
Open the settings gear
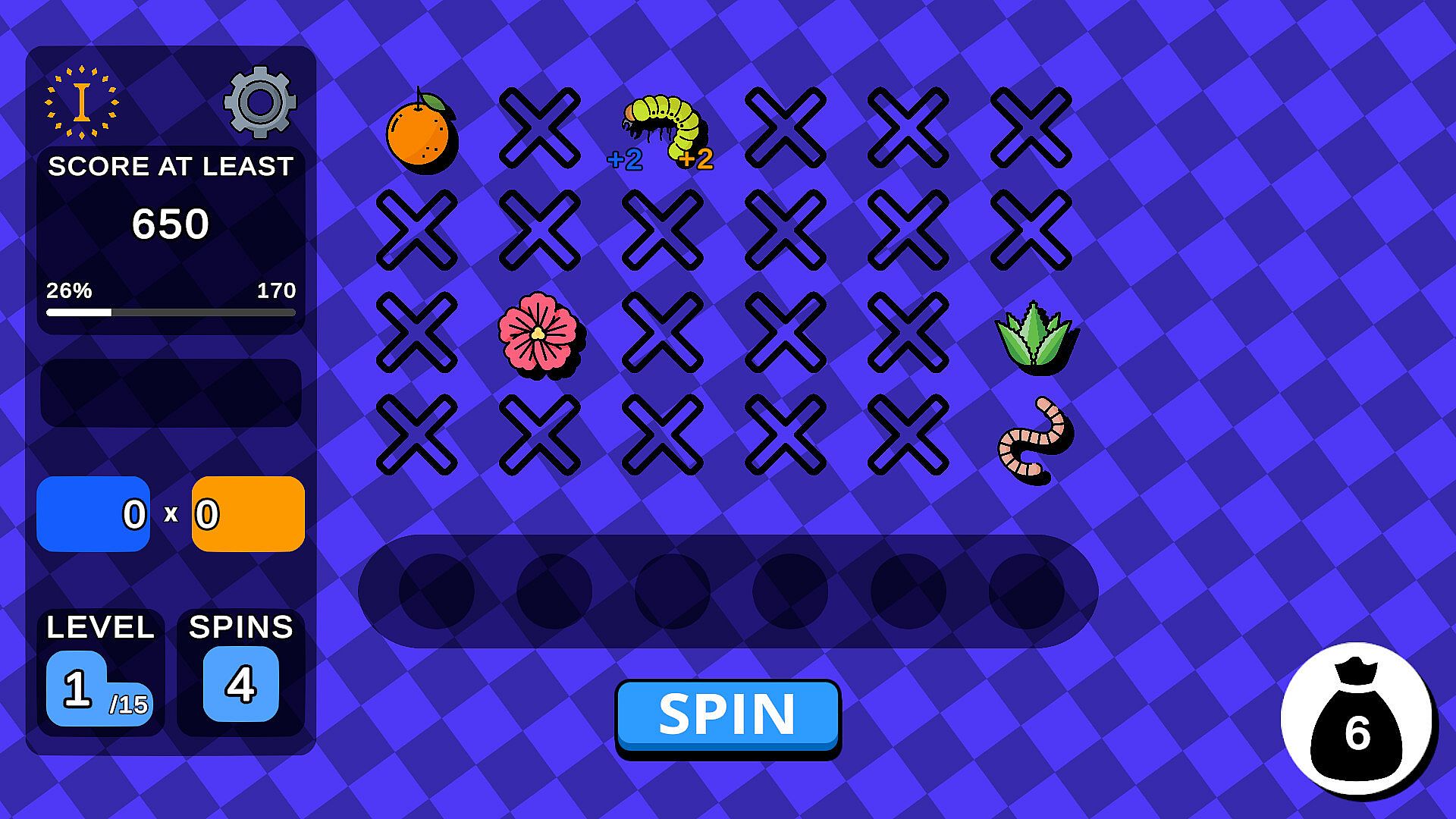click(259, 102)
